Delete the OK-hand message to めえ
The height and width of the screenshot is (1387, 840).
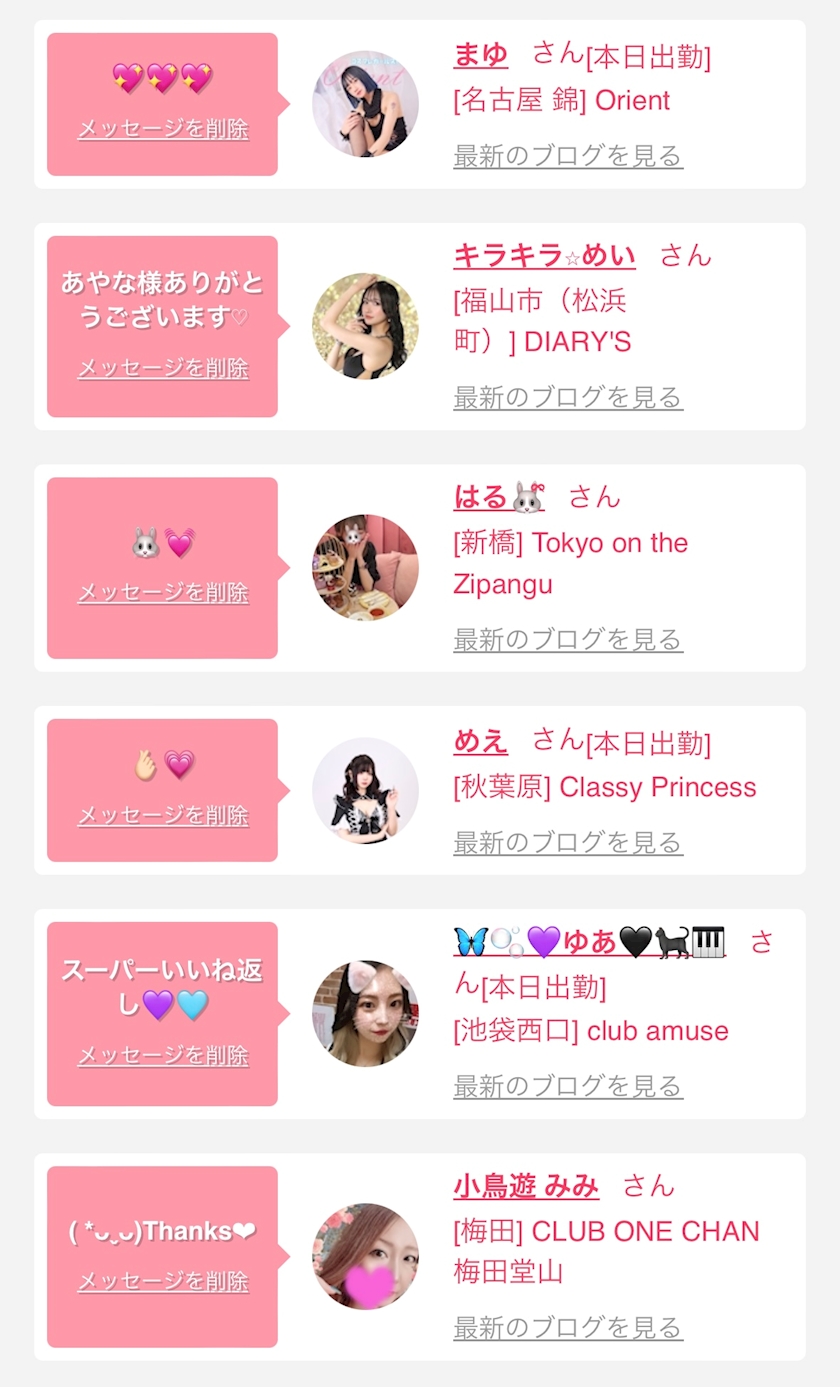coord(163,815)
